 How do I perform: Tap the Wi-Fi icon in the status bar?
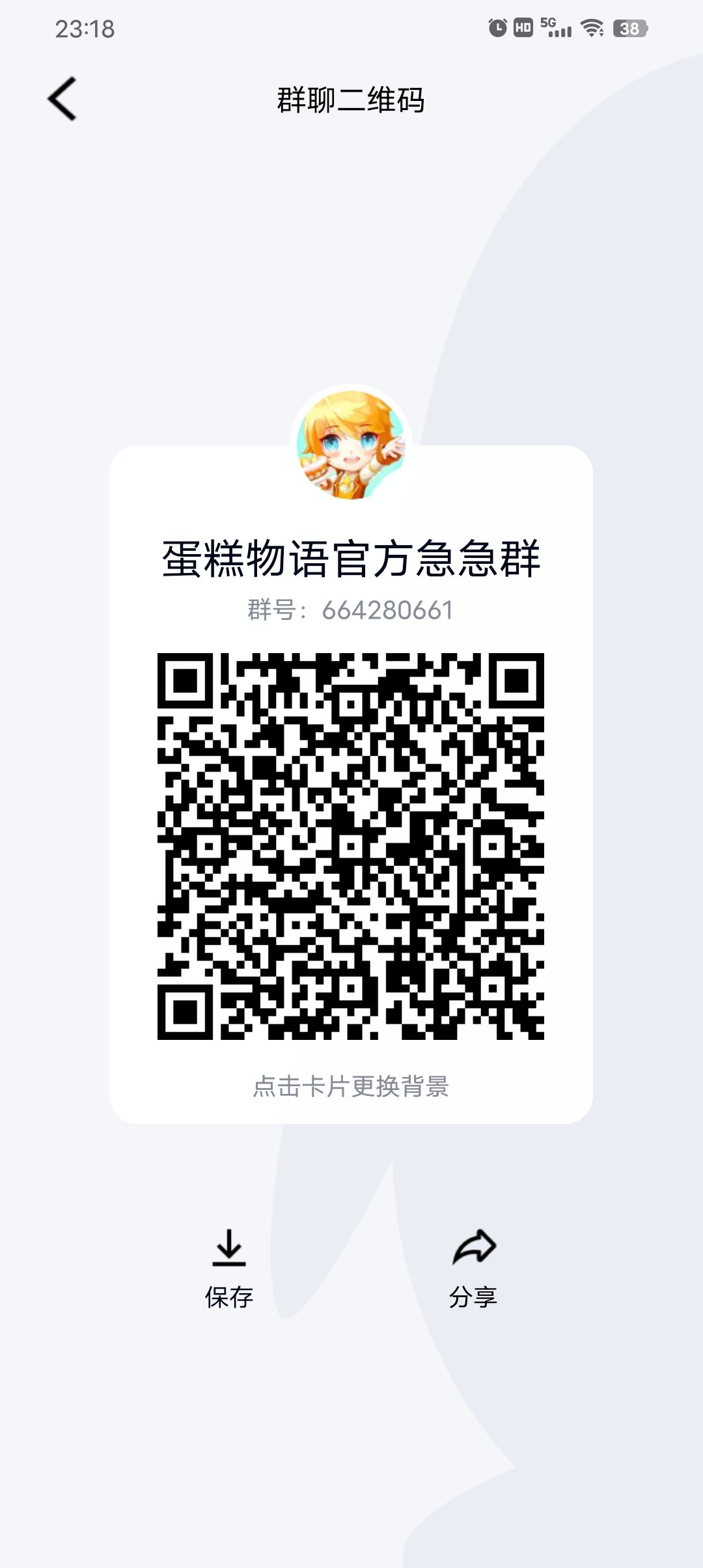pos(591,27)
